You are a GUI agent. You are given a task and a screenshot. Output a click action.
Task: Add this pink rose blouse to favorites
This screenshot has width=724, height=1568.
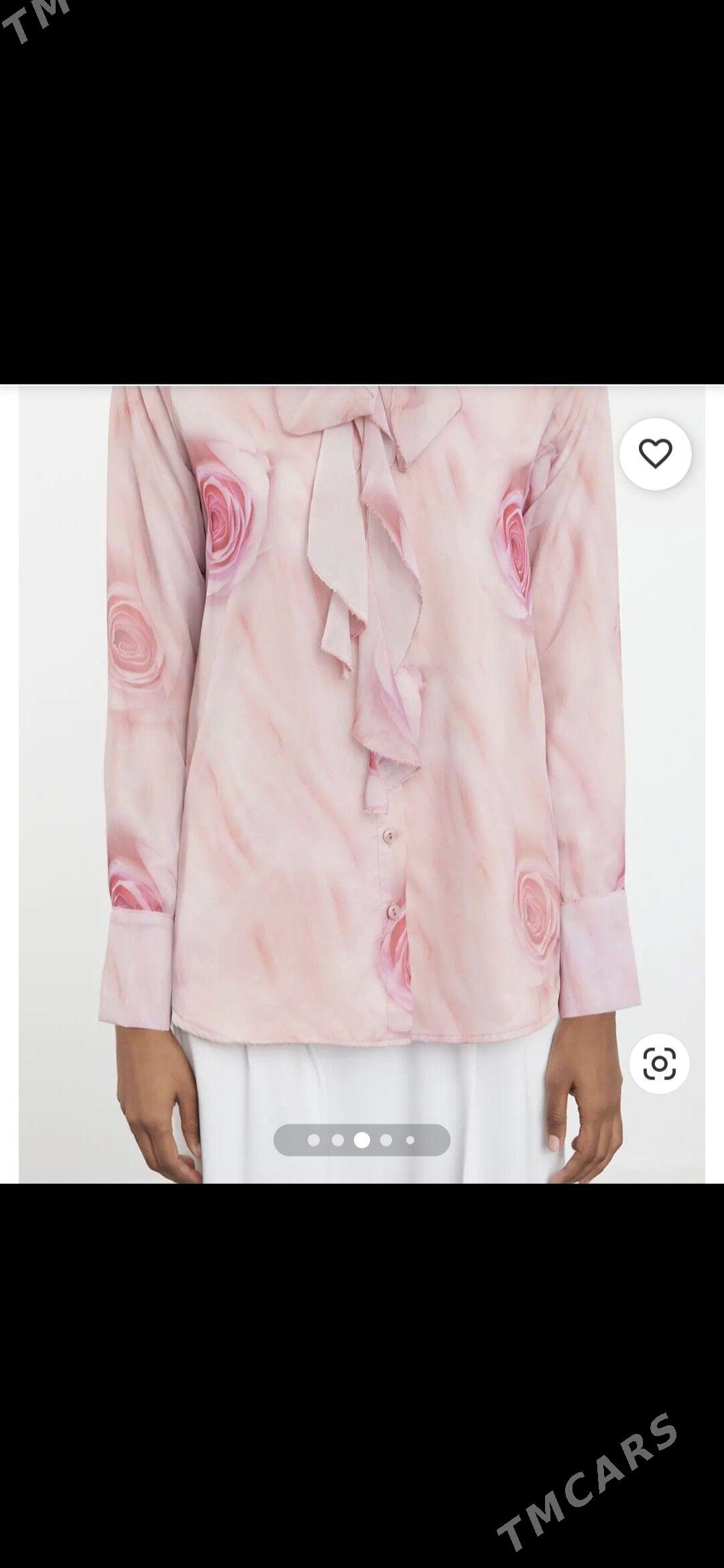point(655,455)
